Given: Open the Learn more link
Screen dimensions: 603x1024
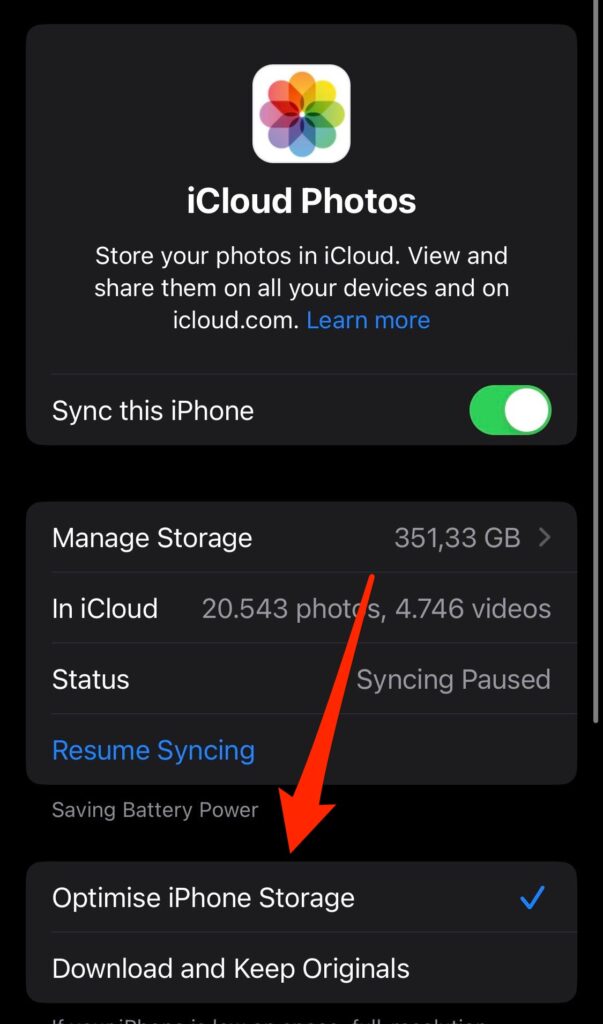Looking at the screenshot, I should click(x=368, y=320).
